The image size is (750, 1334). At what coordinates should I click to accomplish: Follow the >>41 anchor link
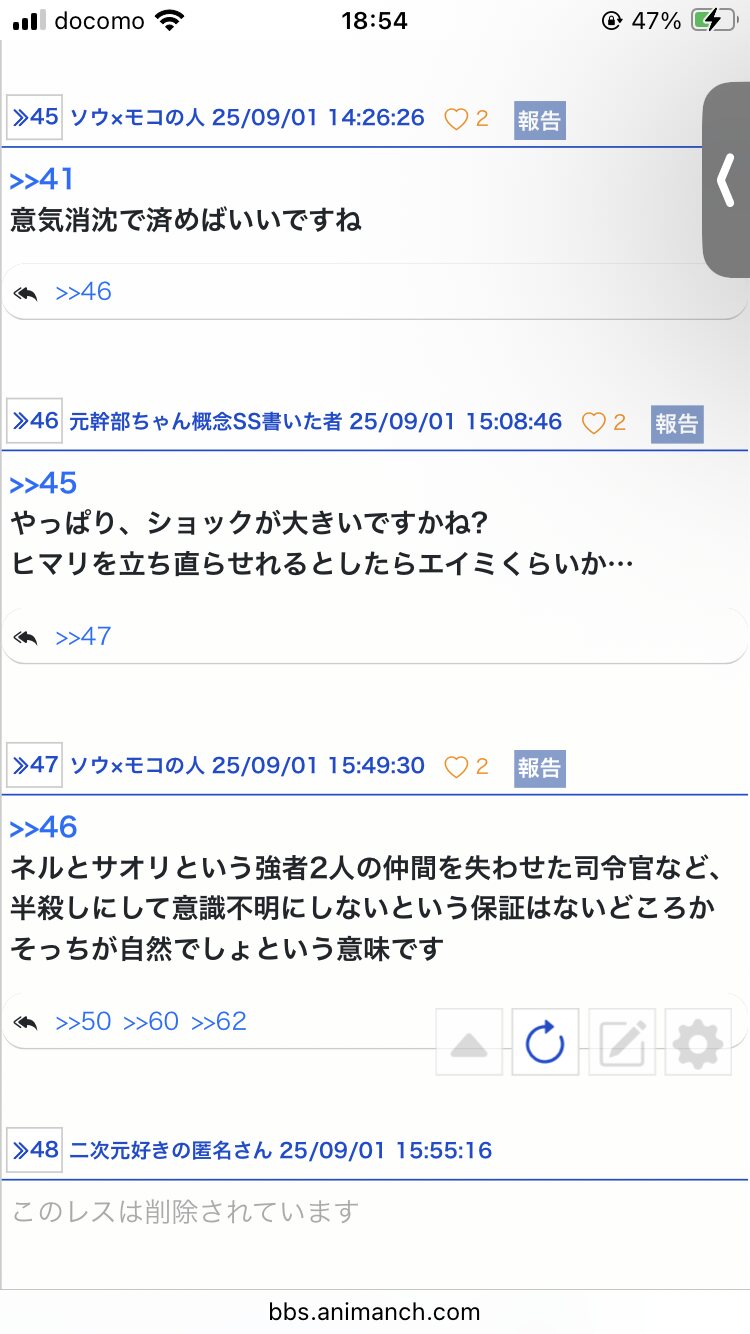click(41, 179)
